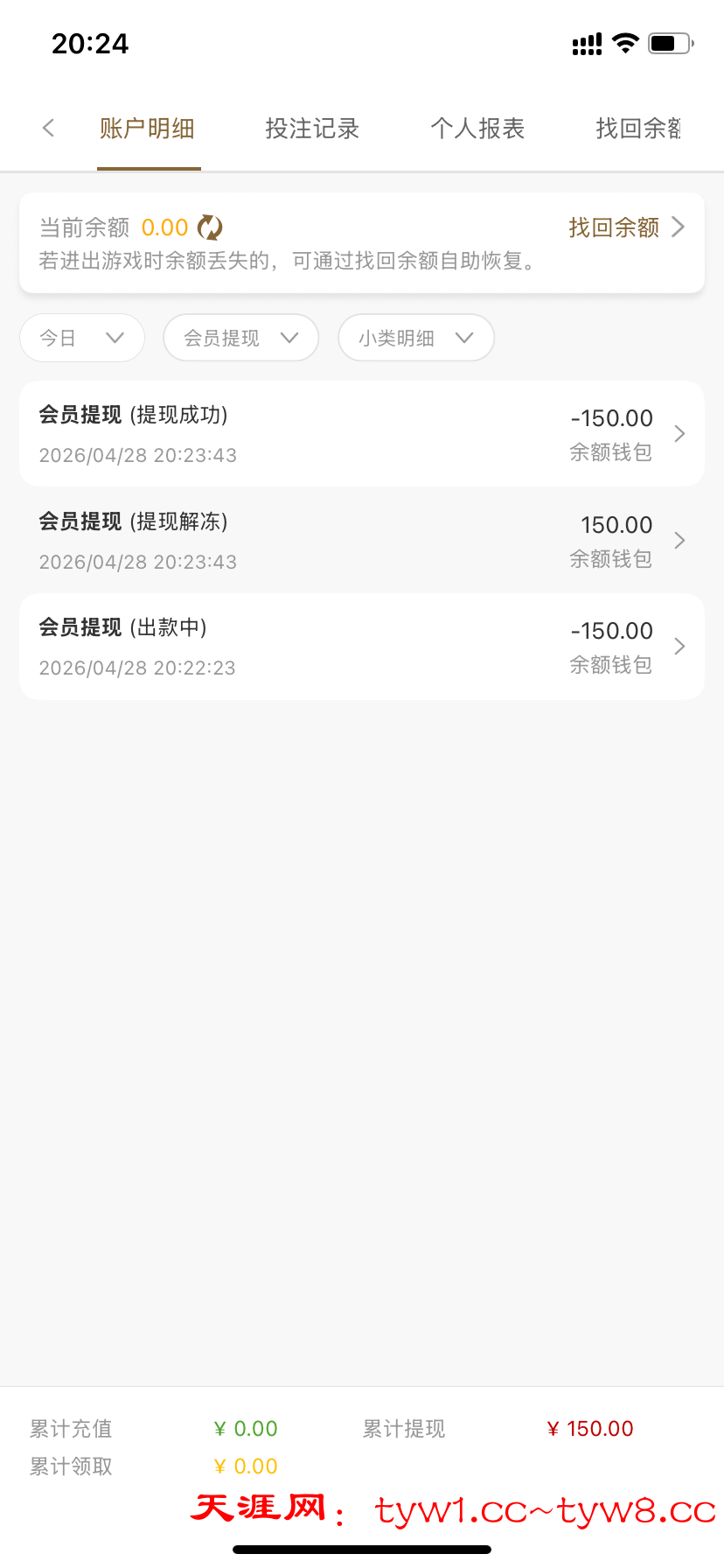Tap the 累计充值 ¥0.00 amount
This screenshot has width=724, height=1568.
(x=245, y=1428)
